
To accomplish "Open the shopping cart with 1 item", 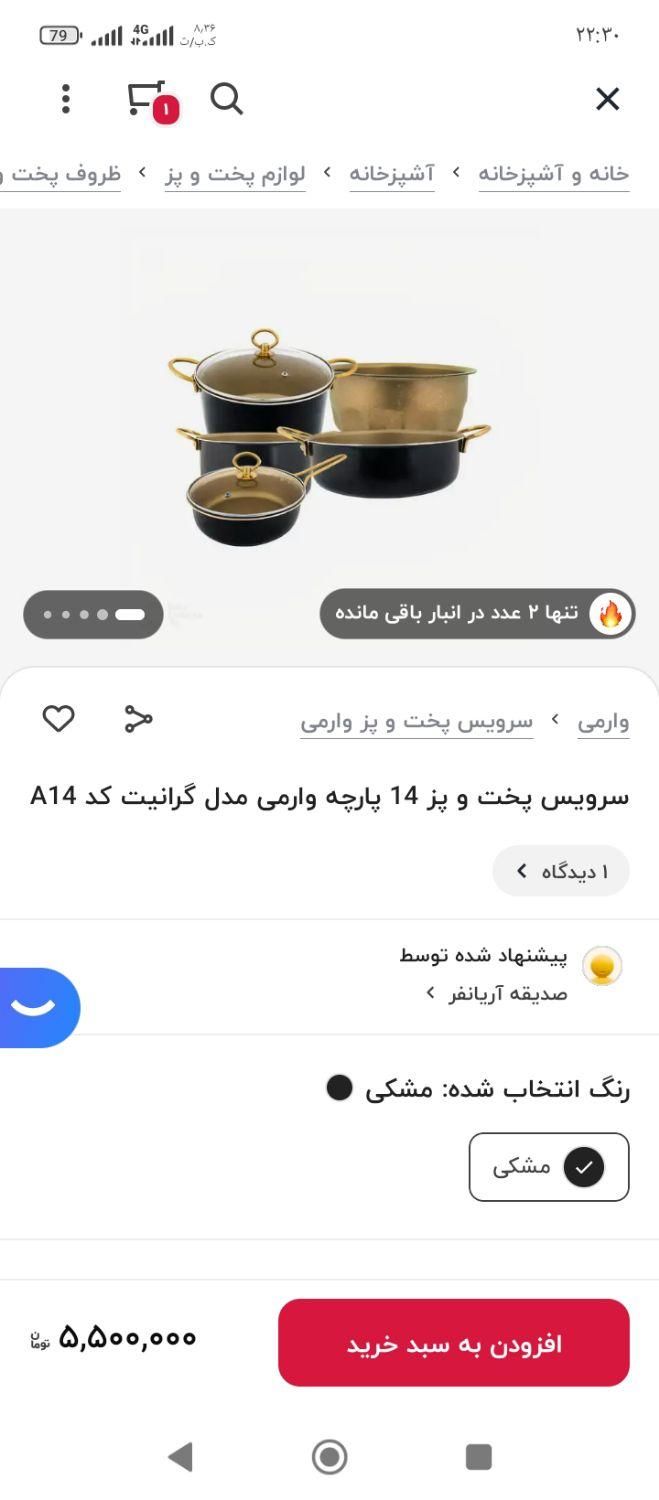I will [152, 100].
